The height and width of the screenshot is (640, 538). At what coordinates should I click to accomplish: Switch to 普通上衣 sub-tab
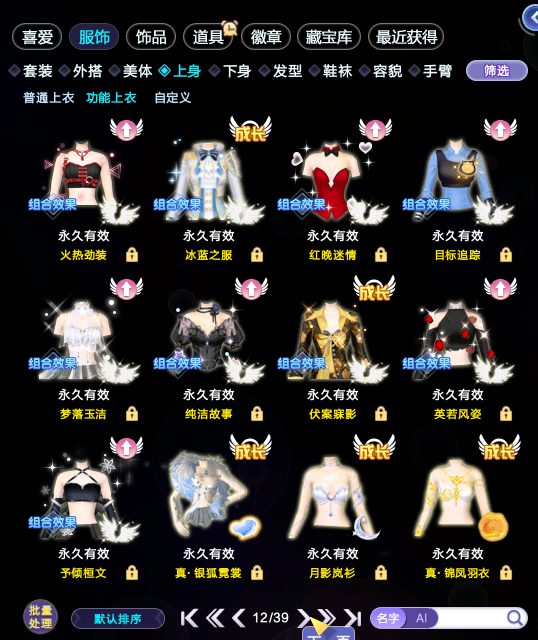point(49,98)
